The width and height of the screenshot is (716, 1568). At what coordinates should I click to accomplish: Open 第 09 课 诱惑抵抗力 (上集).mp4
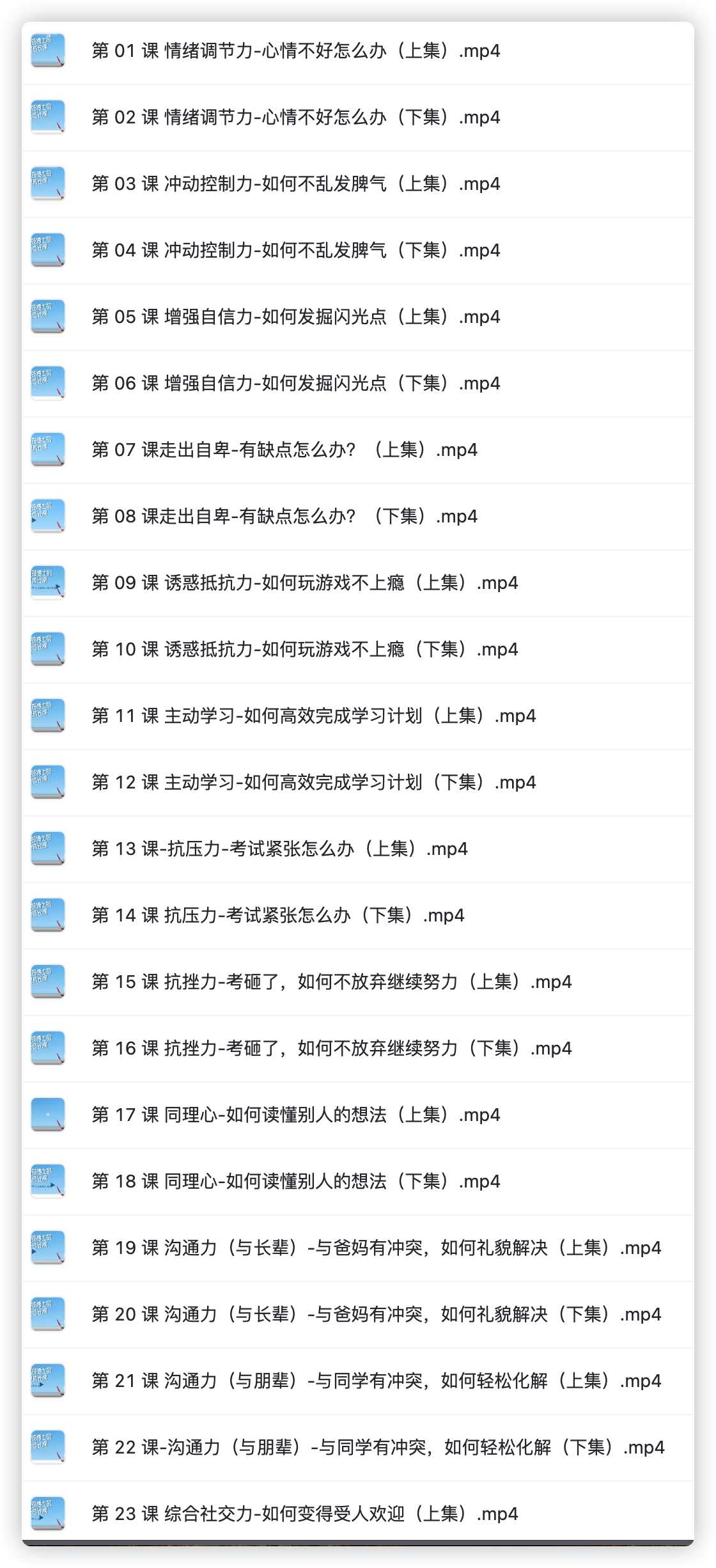pyautogui.click(x=358, y=583)
